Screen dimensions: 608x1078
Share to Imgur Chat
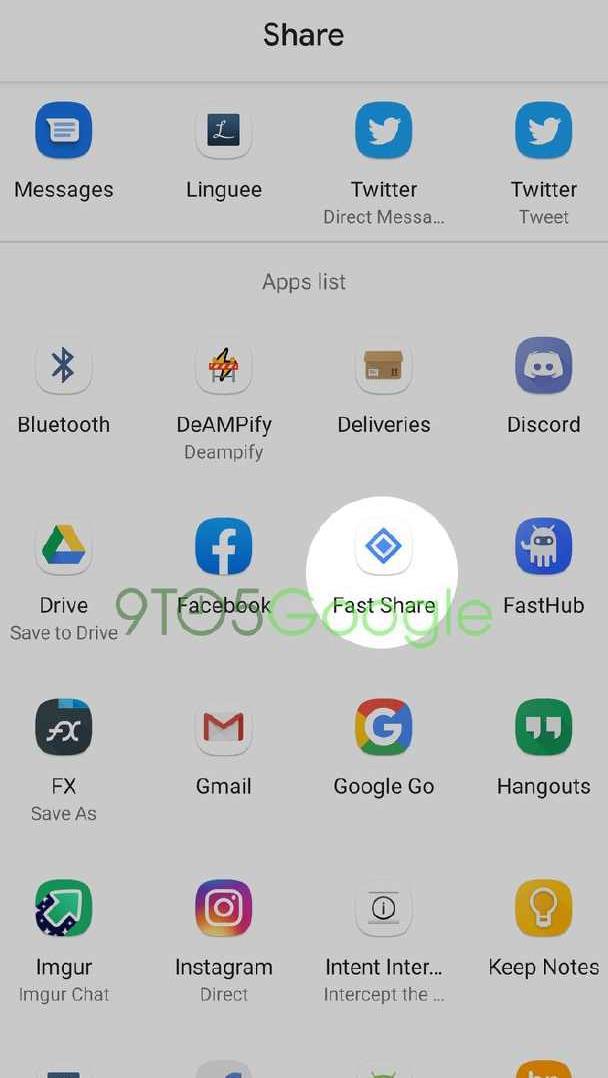coord(64,908)
